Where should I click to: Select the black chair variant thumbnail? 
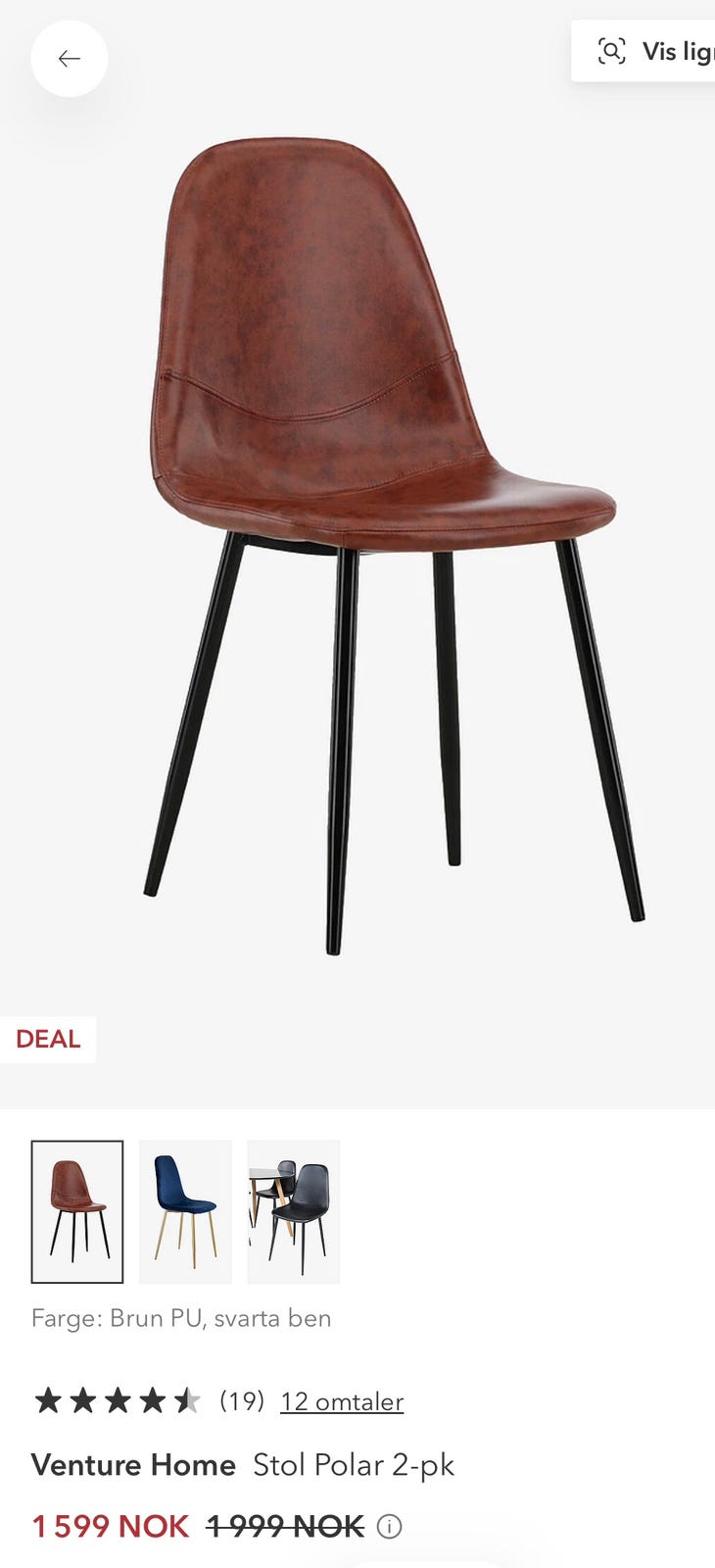[x=294, y=1211]
